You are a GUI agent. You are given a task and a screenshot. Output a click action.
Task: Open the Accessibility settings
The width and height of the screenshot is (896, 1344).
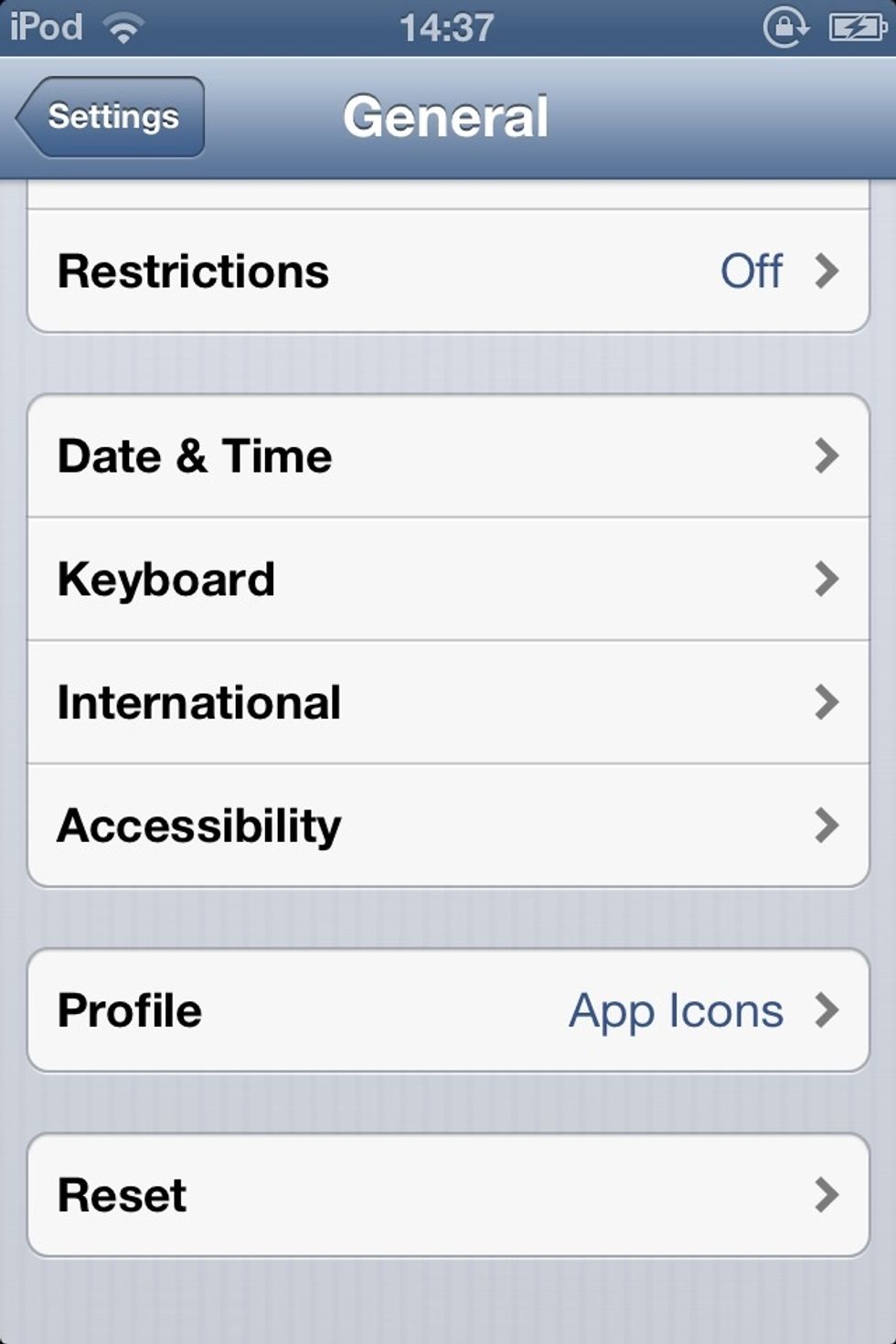click(x=448, y=824)
